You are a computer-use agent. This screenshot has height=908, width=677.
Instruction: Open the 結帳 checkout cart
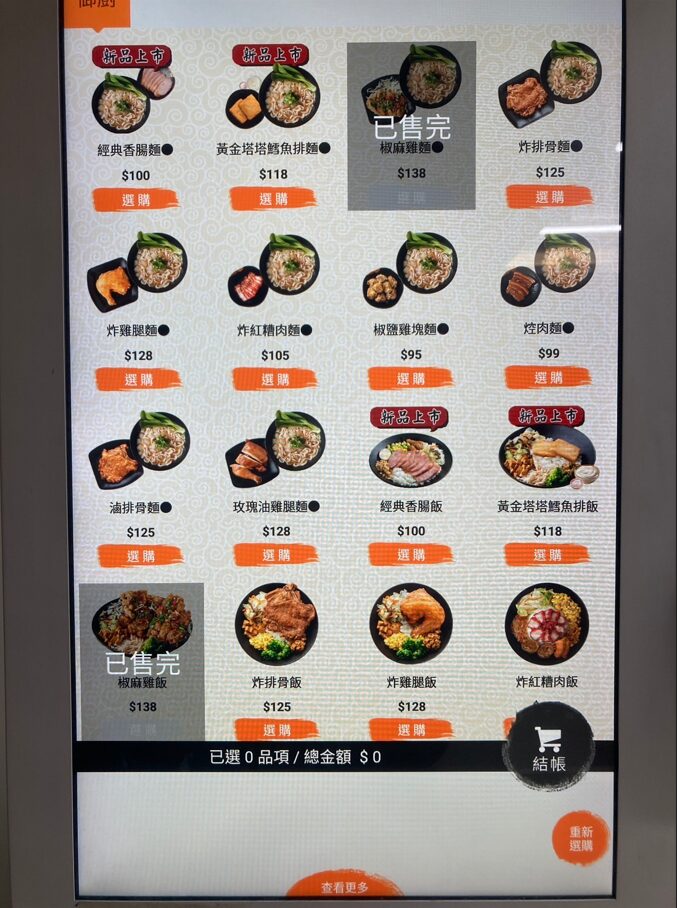[x=549, y=749]
